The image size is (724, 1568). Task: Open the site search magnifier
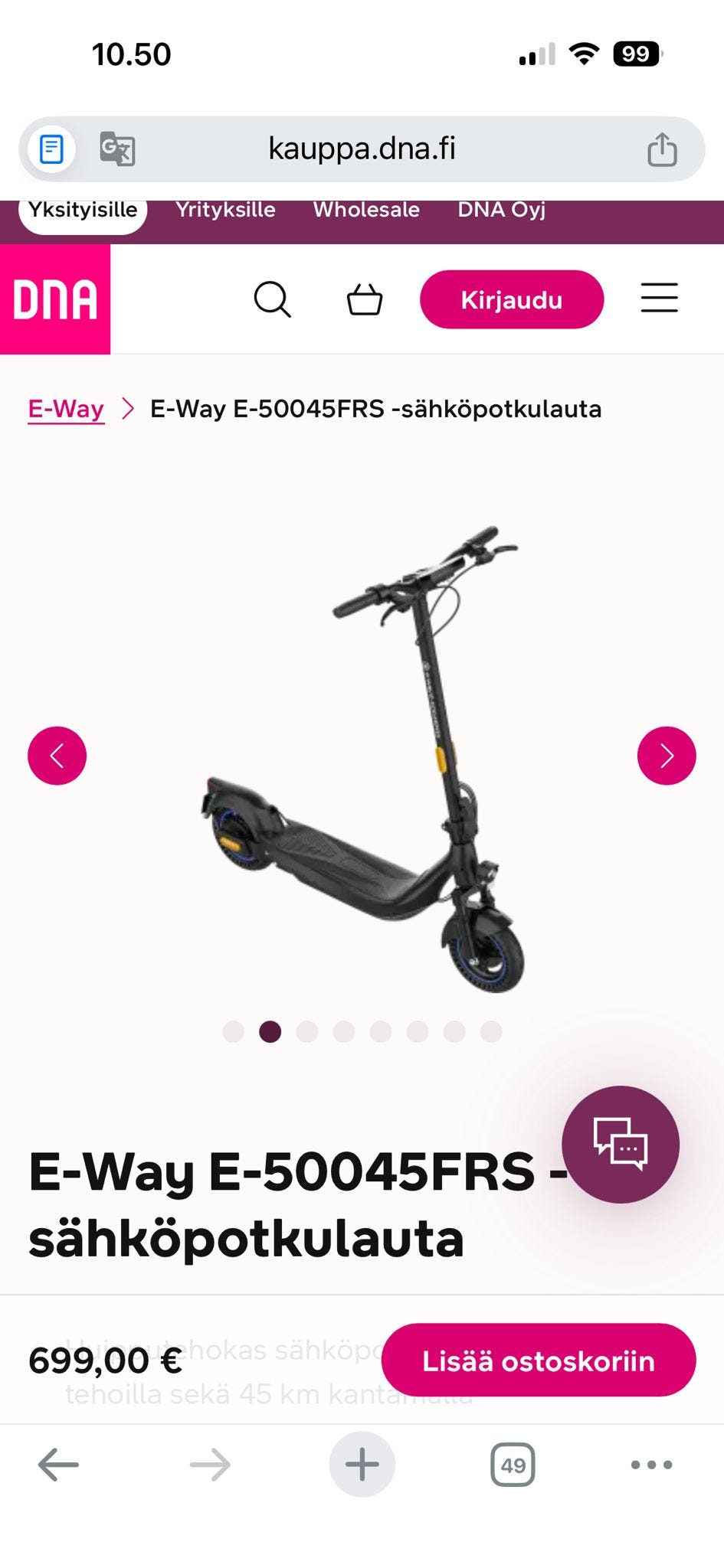pos(272,299)
